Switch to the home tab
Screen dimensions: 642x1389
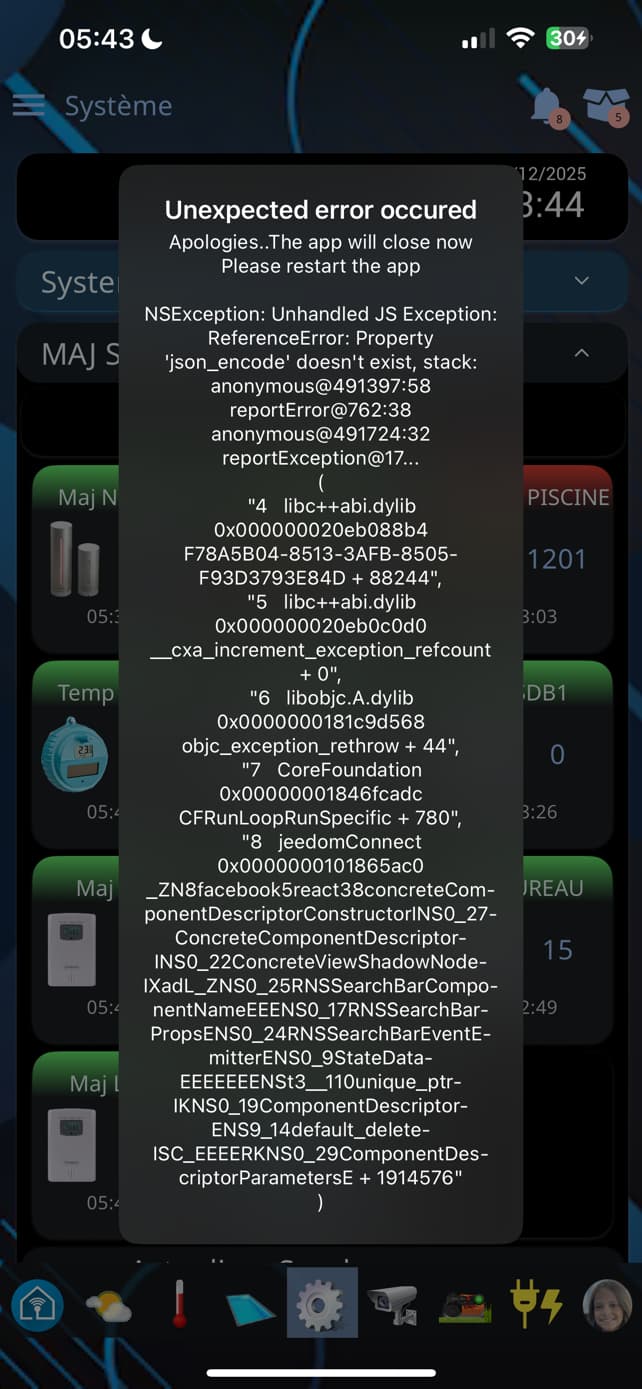coord(38,1304)
